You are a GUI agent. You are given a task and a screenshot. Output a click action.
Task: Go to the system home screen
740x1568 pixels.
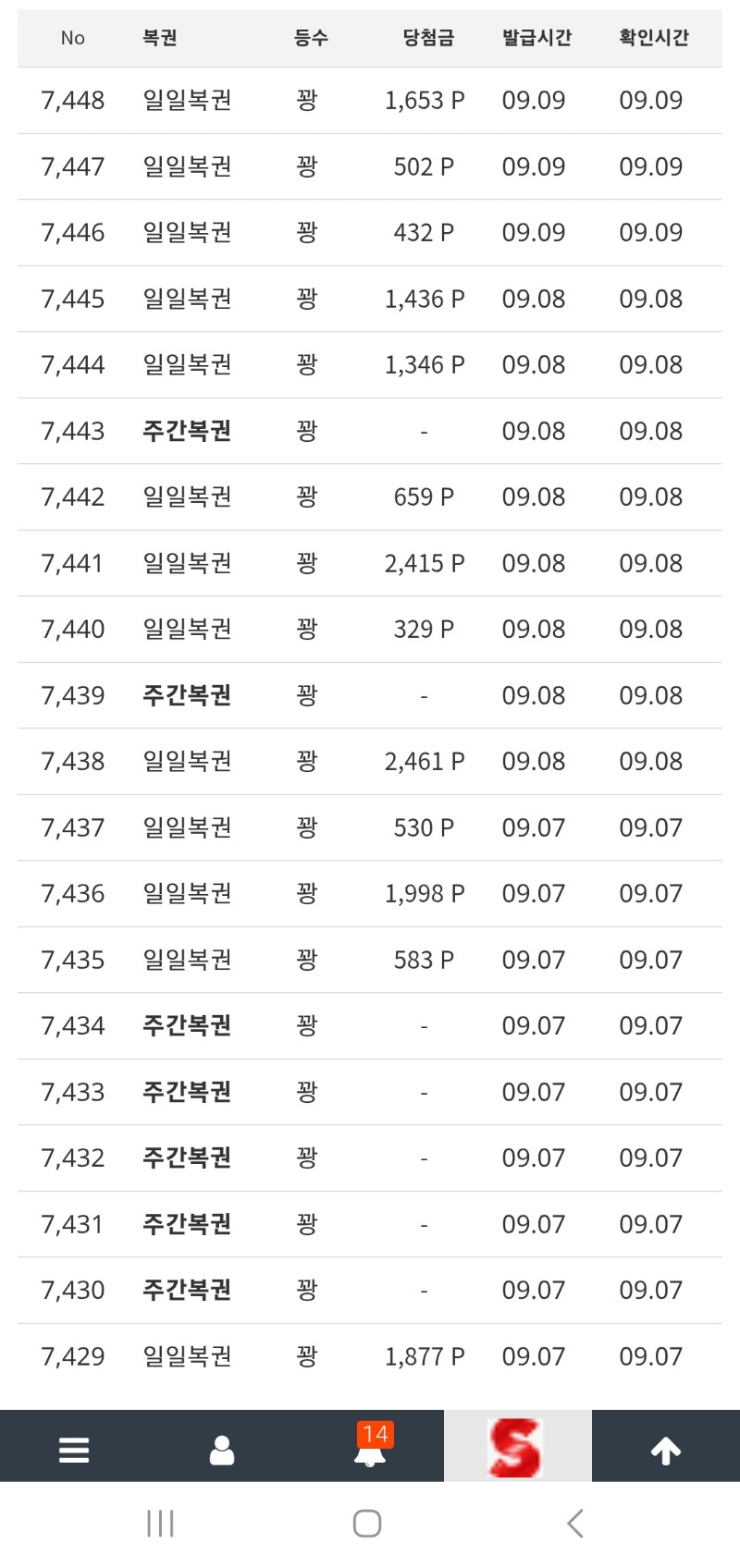tap(367, 1523)
